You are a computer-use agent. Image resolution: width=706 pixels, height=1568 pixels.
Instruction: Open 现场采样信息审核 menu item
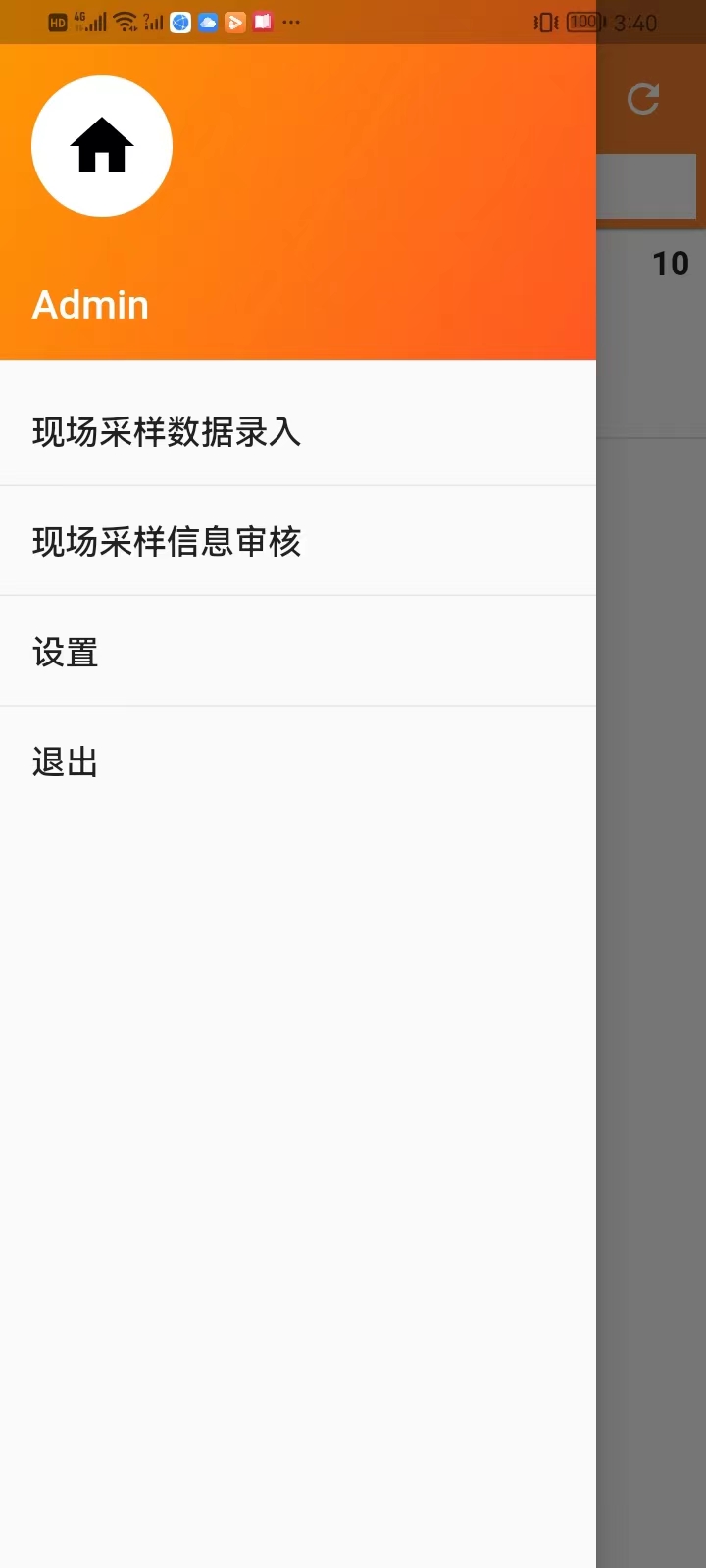167,542
